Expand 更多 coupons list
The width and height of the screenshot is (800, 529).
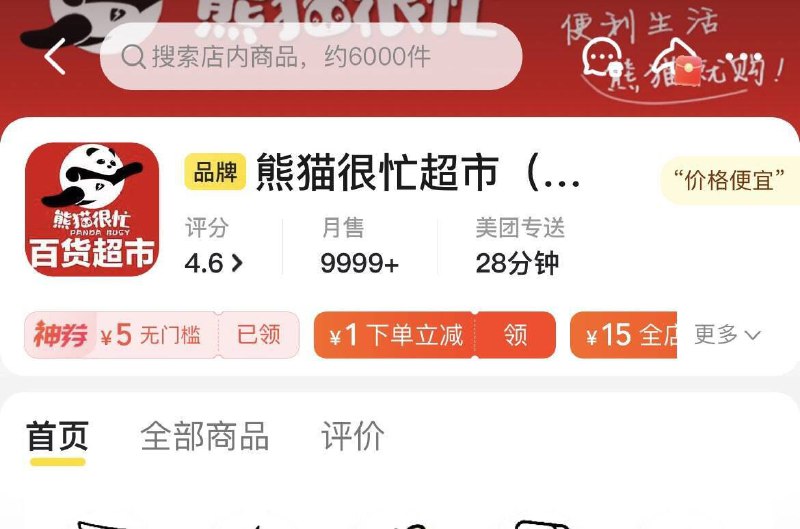(x=727, y=335)
